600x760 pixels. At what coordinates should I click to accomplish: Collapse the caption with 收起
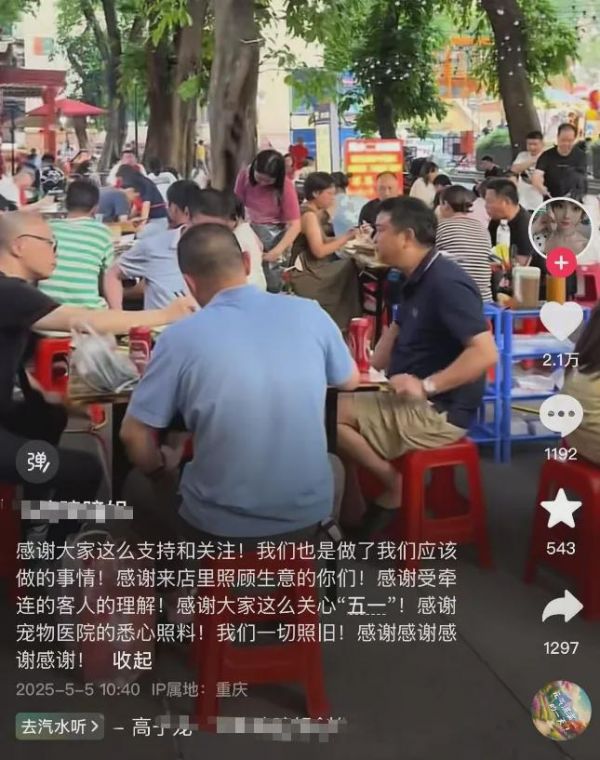point(132,660)
